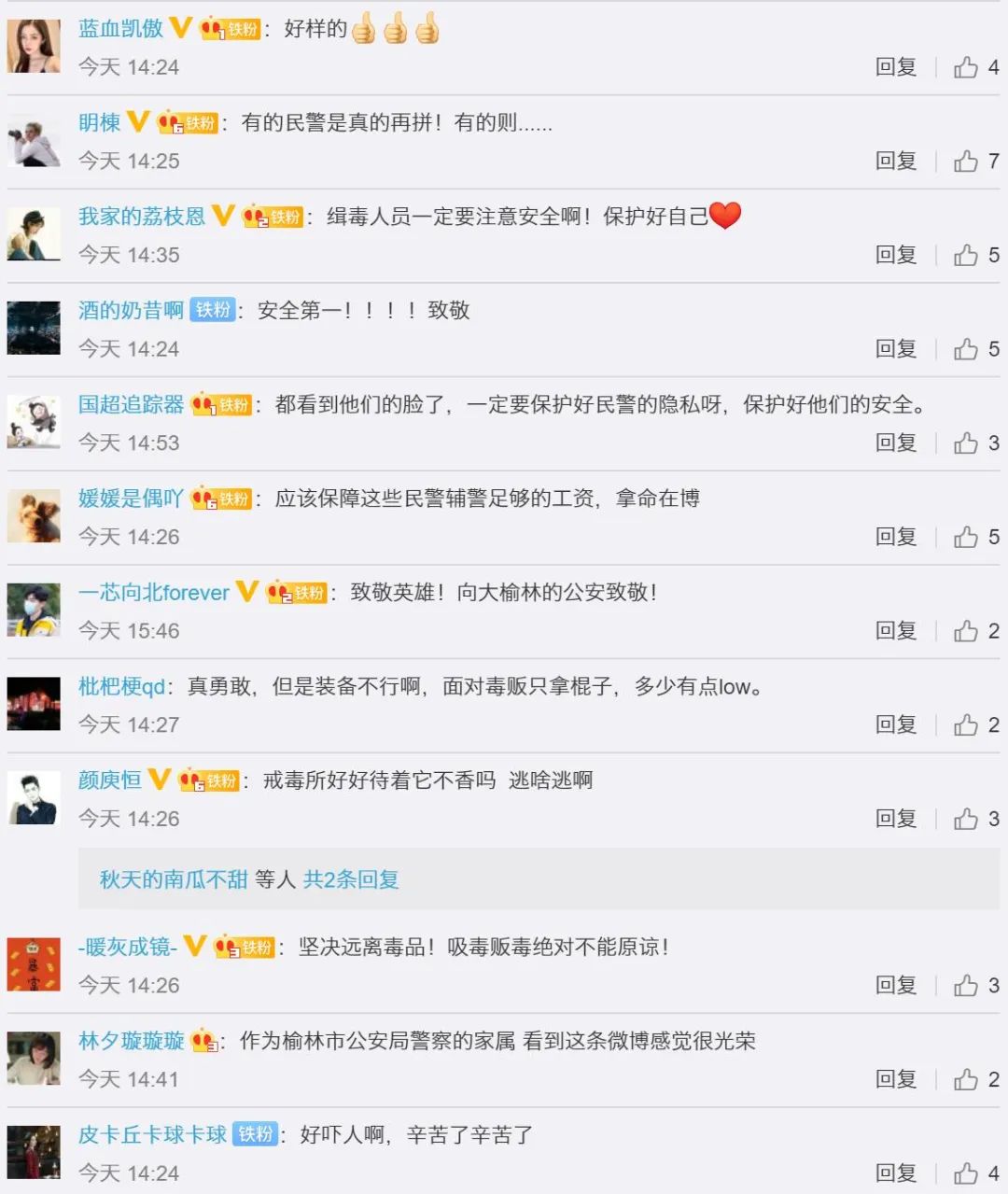The width and height of the screenshot is (1008, 1194).
Task: Open 国超追踪器's username link
Action: 131,404
